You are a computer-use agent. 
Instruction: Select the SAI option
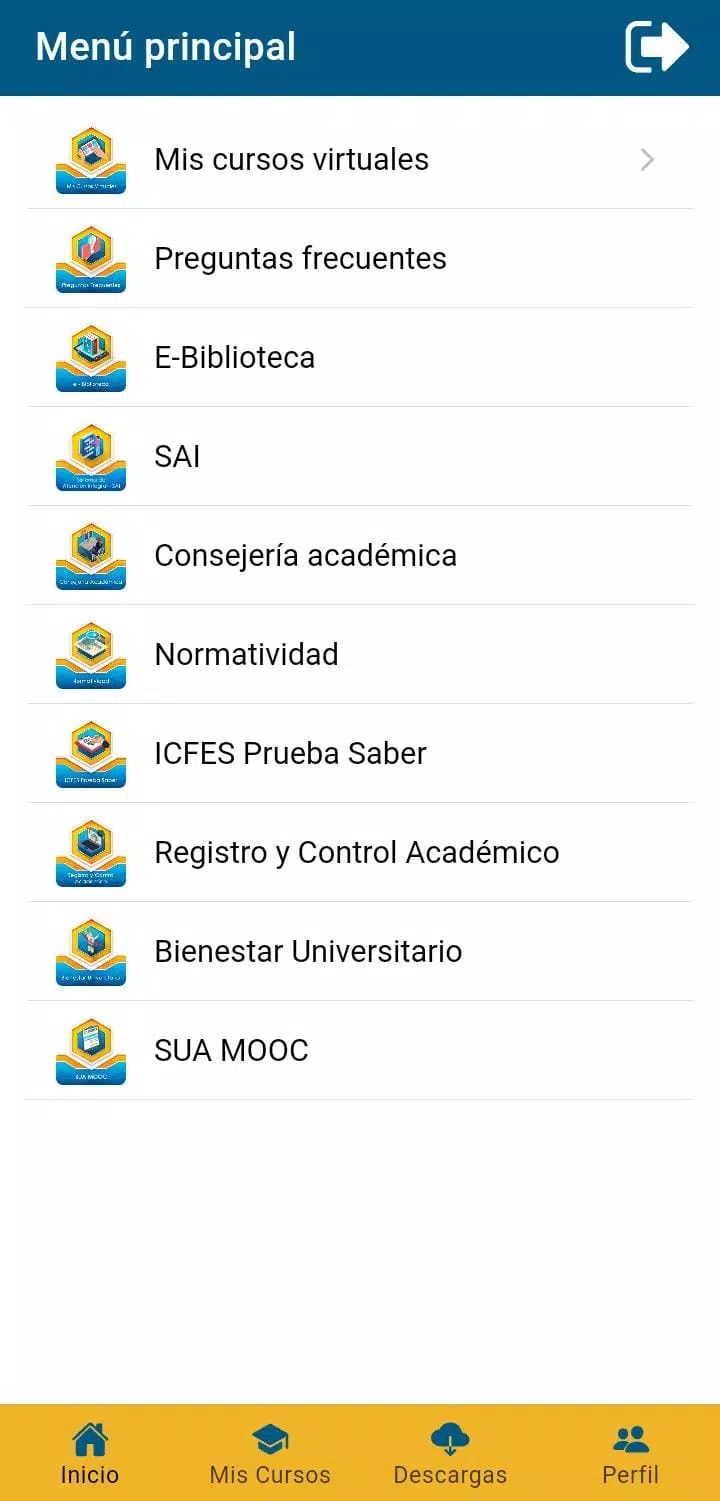(360, 456)
